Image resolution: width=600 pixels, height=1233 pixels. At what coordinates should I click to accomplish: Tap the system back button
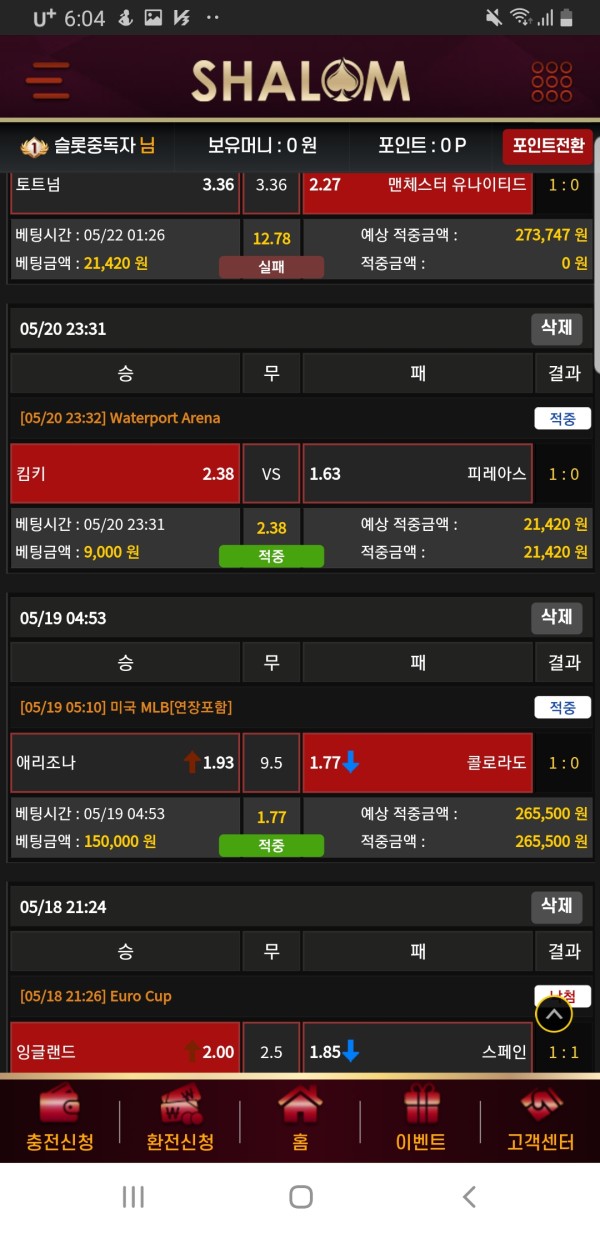click(468, 1197)
